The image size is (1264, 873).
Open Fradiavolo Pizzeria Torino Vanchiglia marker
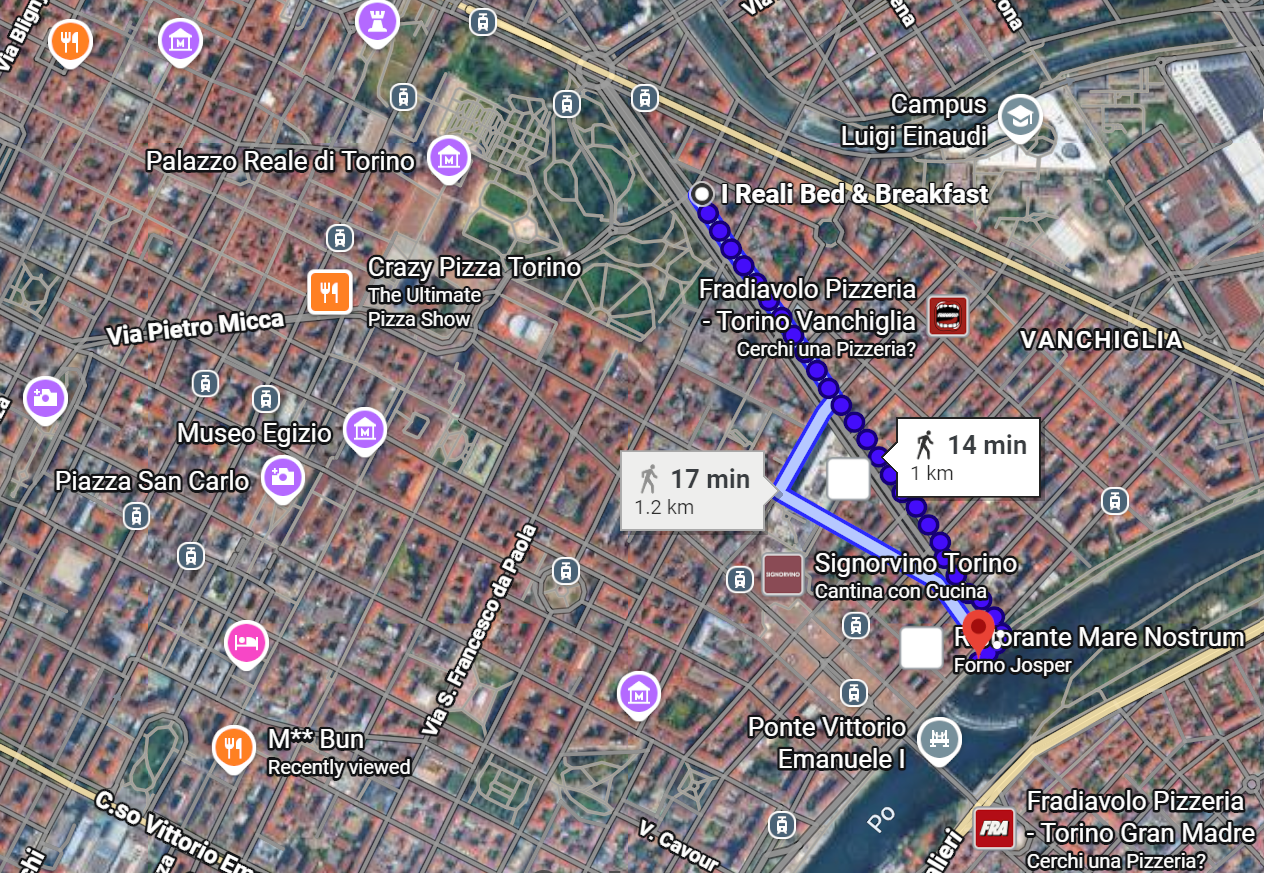point(946,316)
